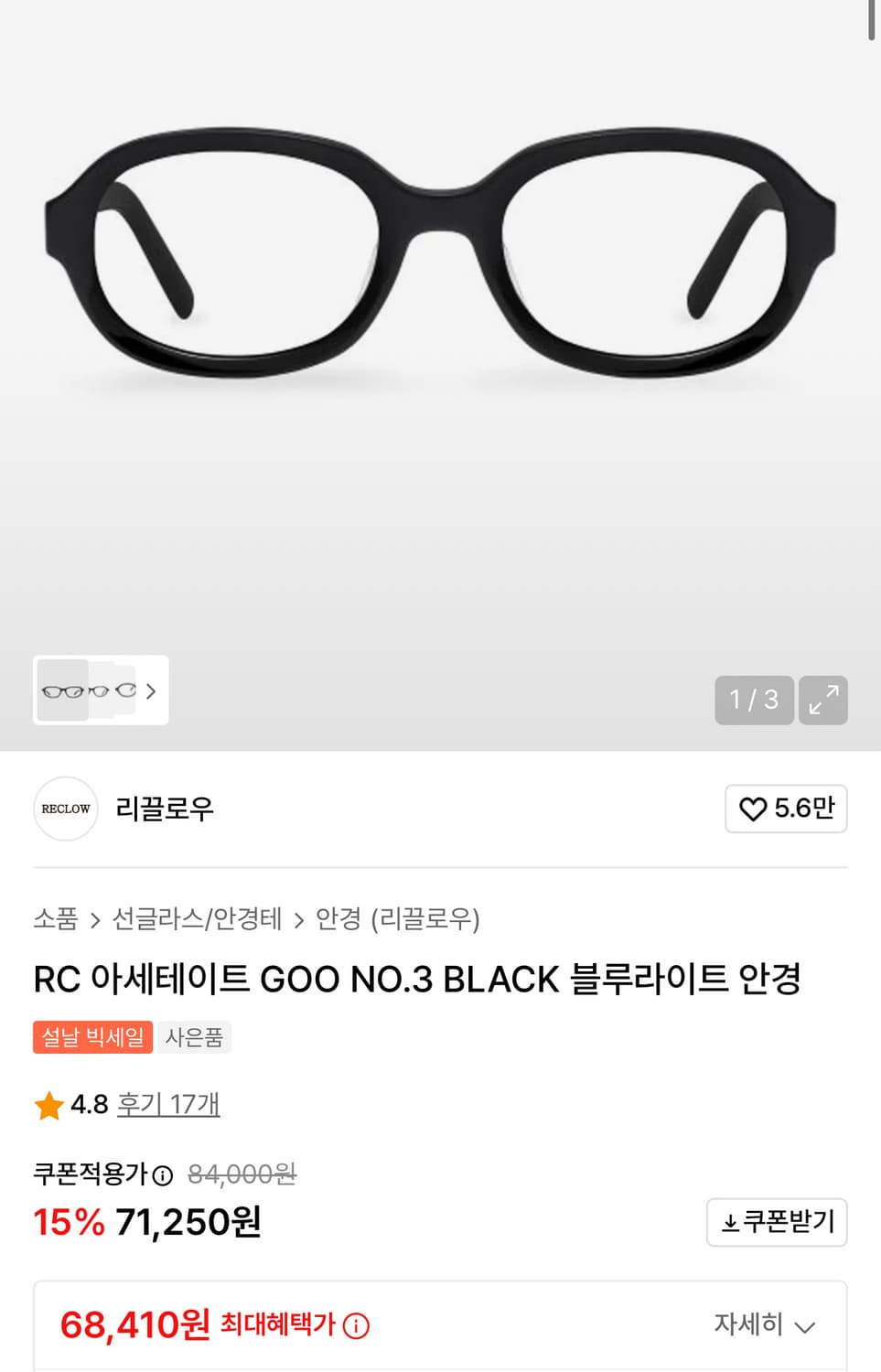Open the 후기 17개 reviews link
Image resolution: width=881 pixels, height=1372 pixels.
point(168,1105)
